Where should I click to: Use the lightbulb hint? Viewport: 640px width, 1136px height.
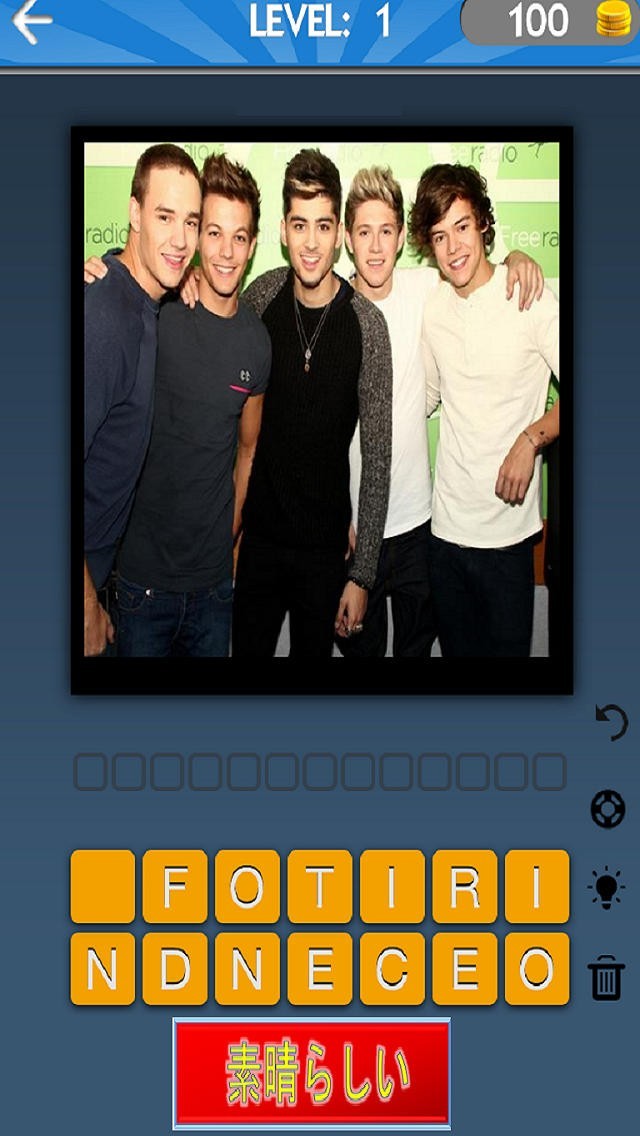[607, 888]
